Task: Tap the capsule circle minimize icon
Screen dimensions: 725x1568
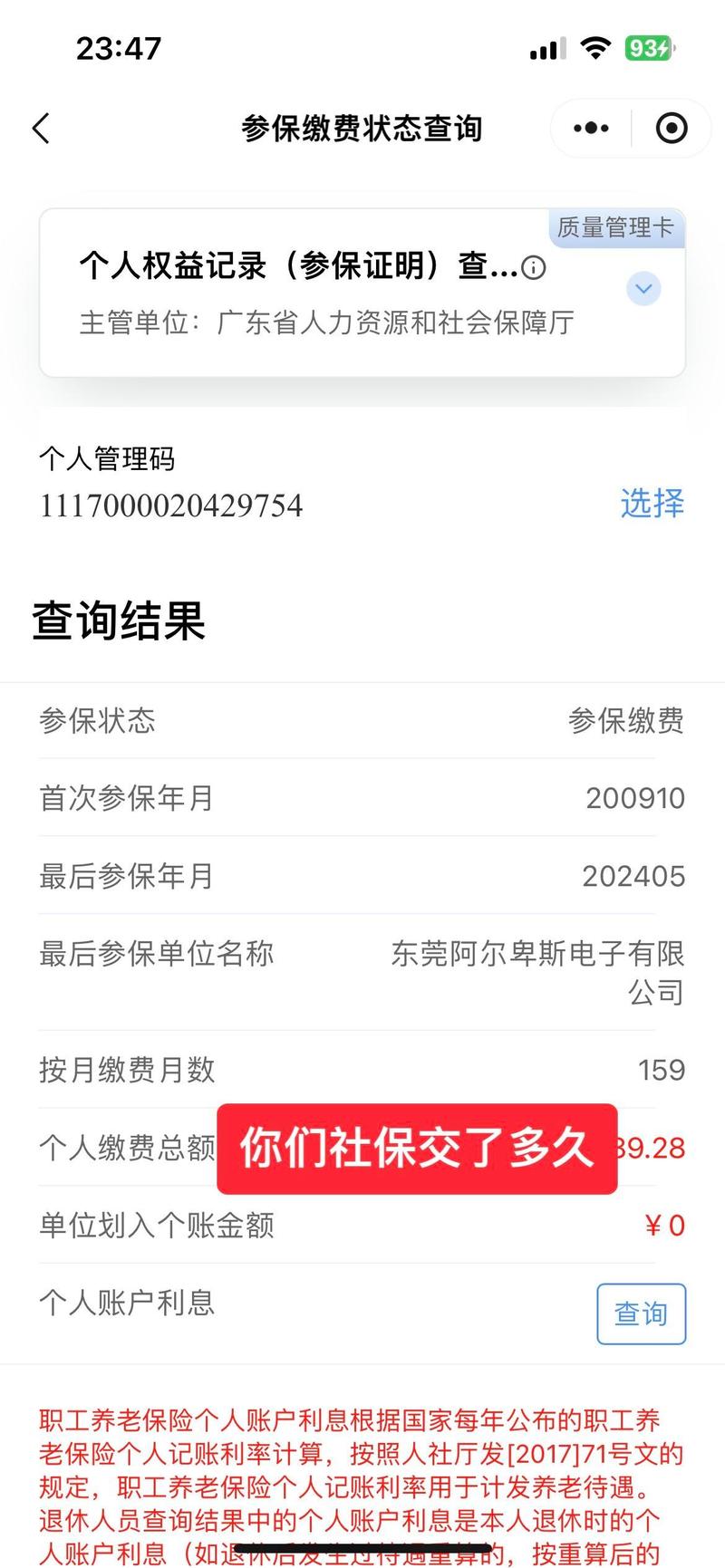Action: coord(671,128)
